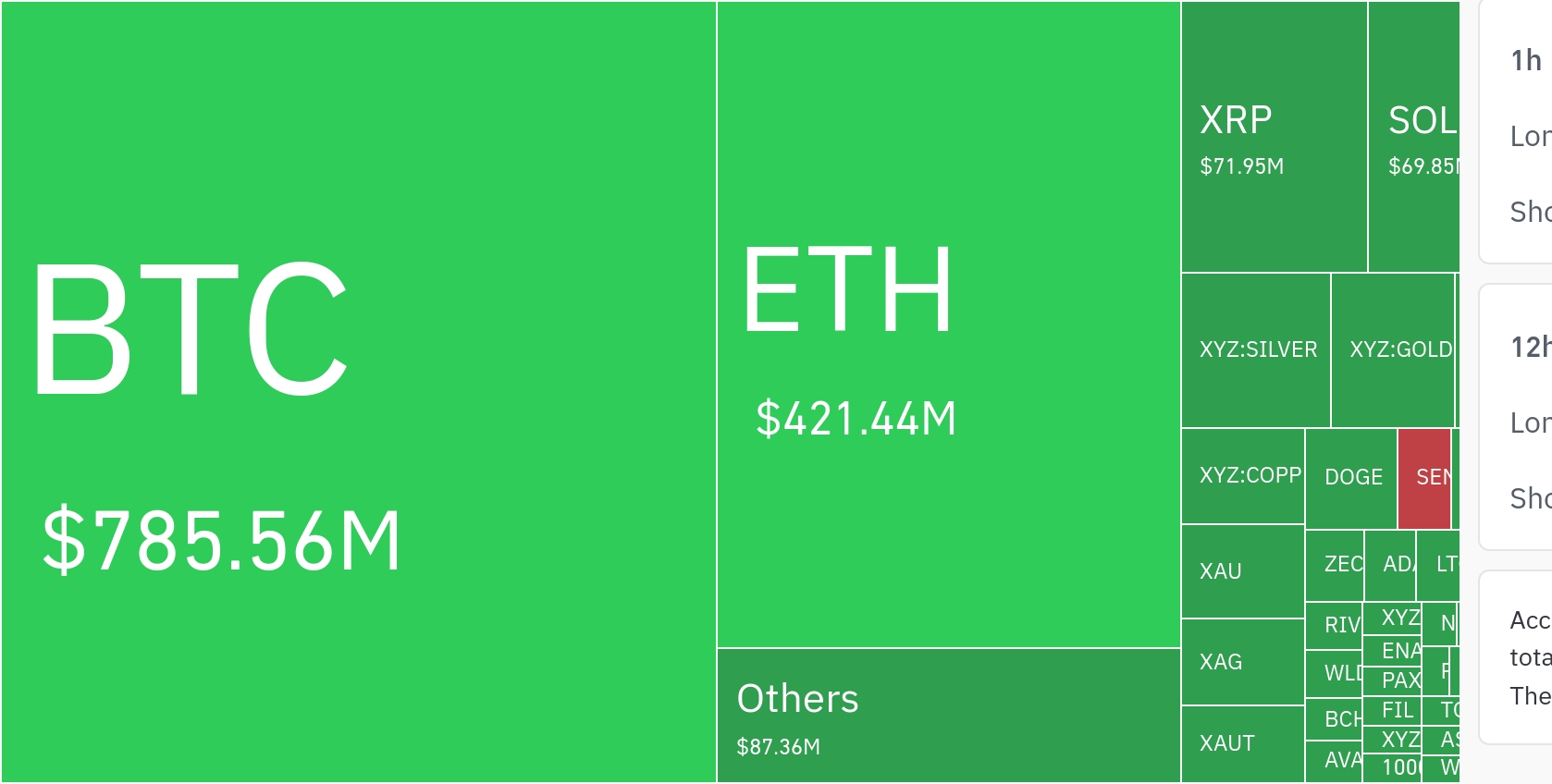Select the XYZ:COPP tile

click(x=1243, y=475)
